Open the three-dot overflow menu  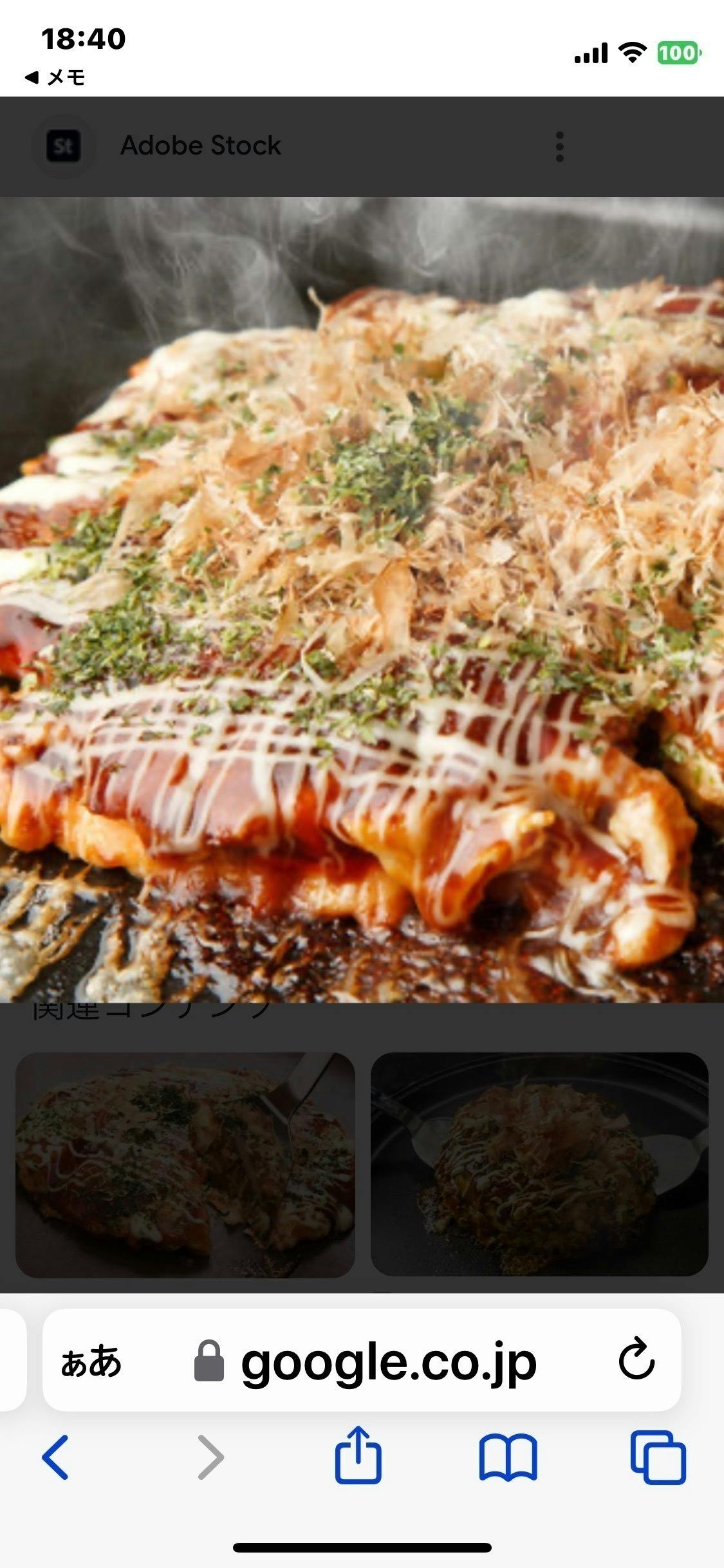tap(559, 147)
